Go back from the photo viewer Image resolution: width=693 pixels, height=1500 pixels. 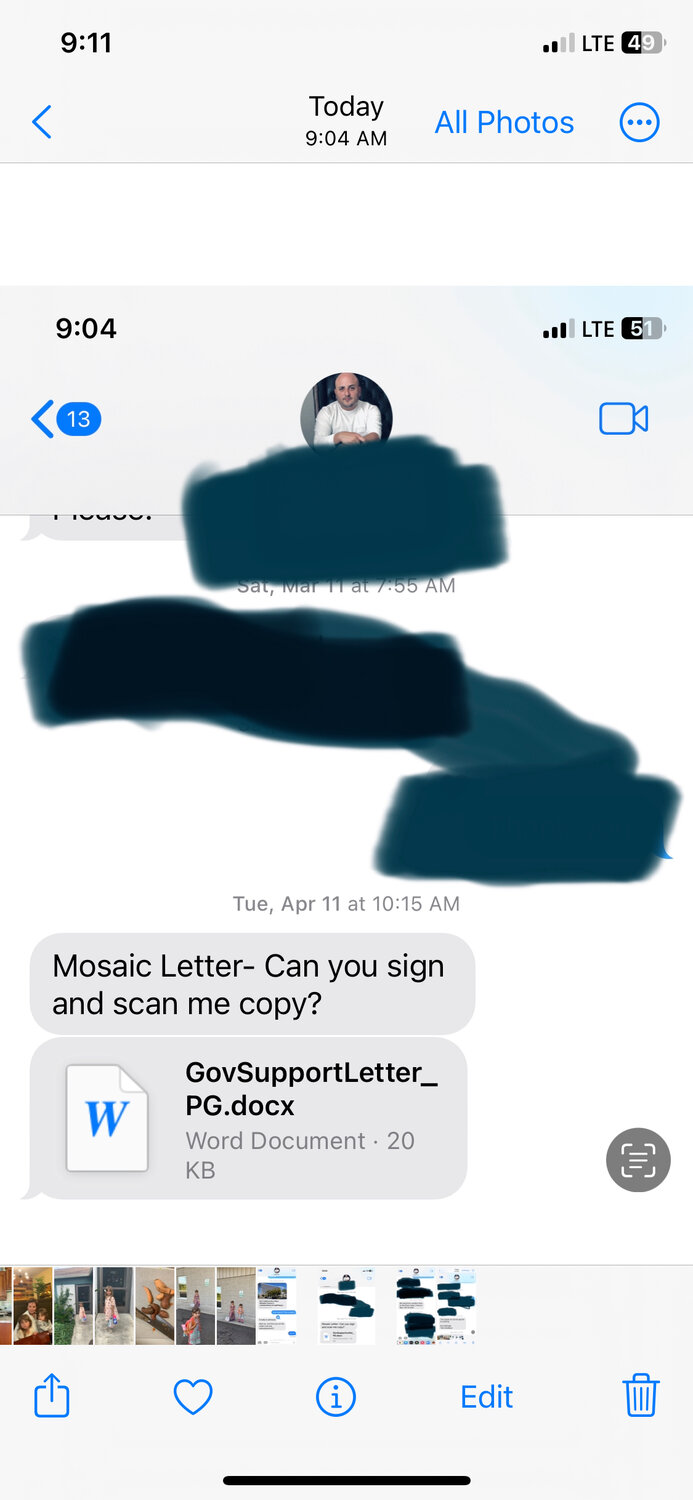point(42,122)
